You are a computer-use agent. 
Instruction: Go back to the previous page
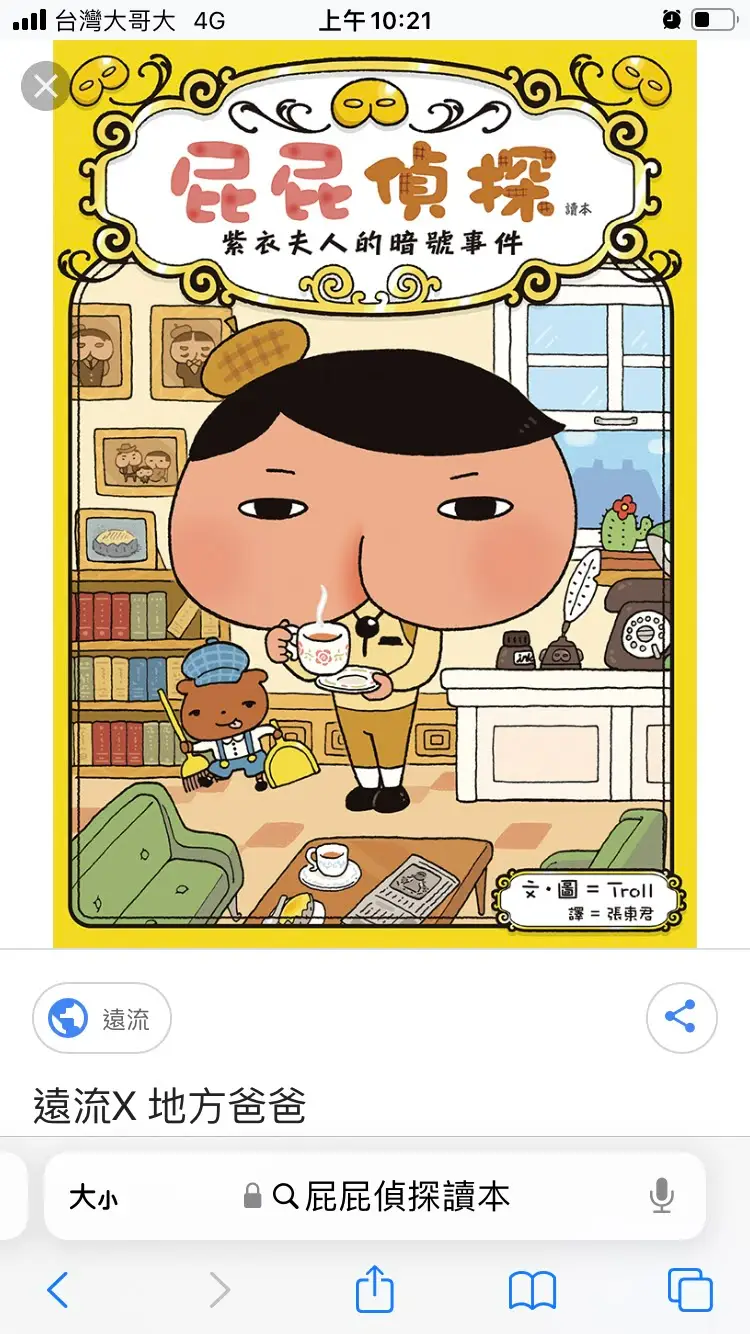(58, 1290)
